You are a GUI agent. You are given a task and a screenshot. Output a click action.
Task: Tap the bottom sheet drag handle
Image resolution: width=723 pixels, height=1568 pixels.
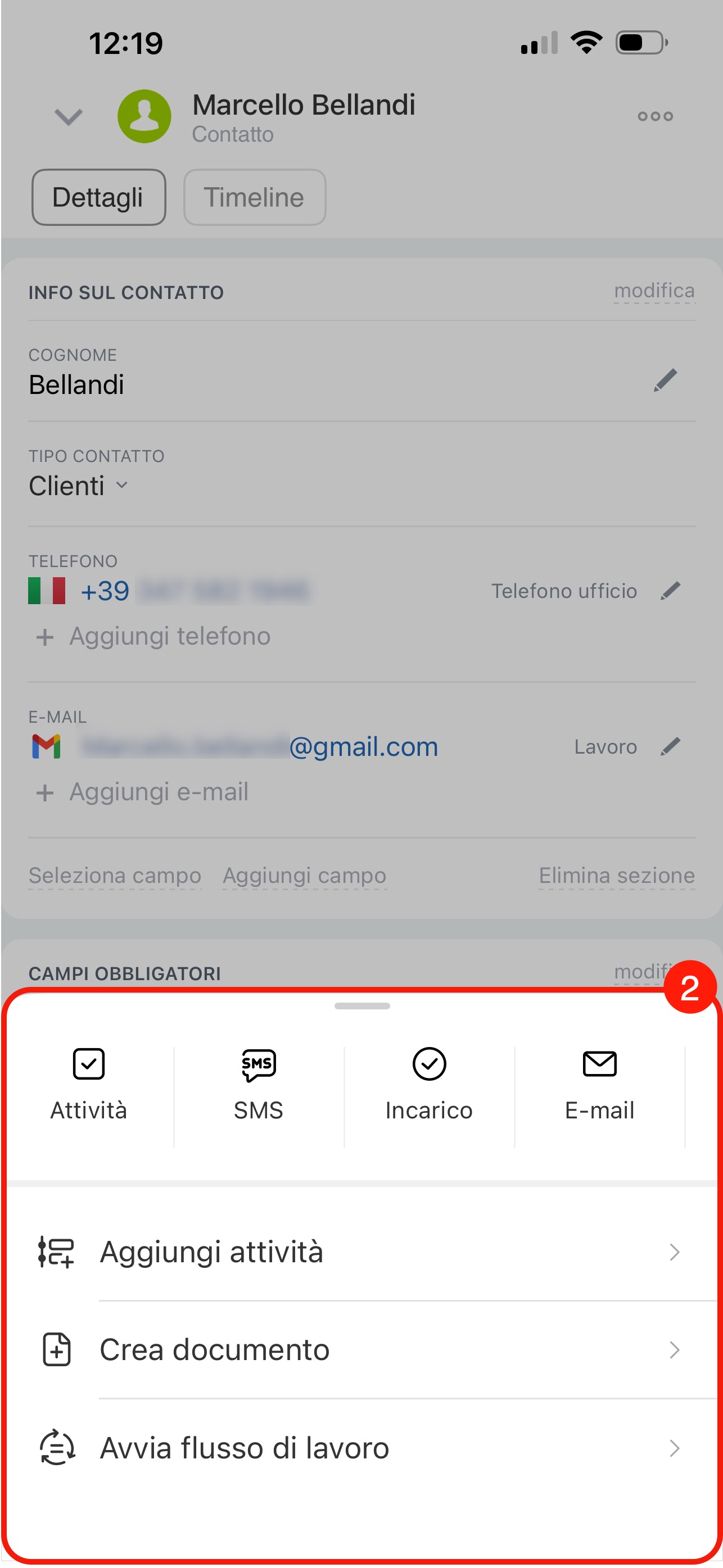(x=362, y=1005)
